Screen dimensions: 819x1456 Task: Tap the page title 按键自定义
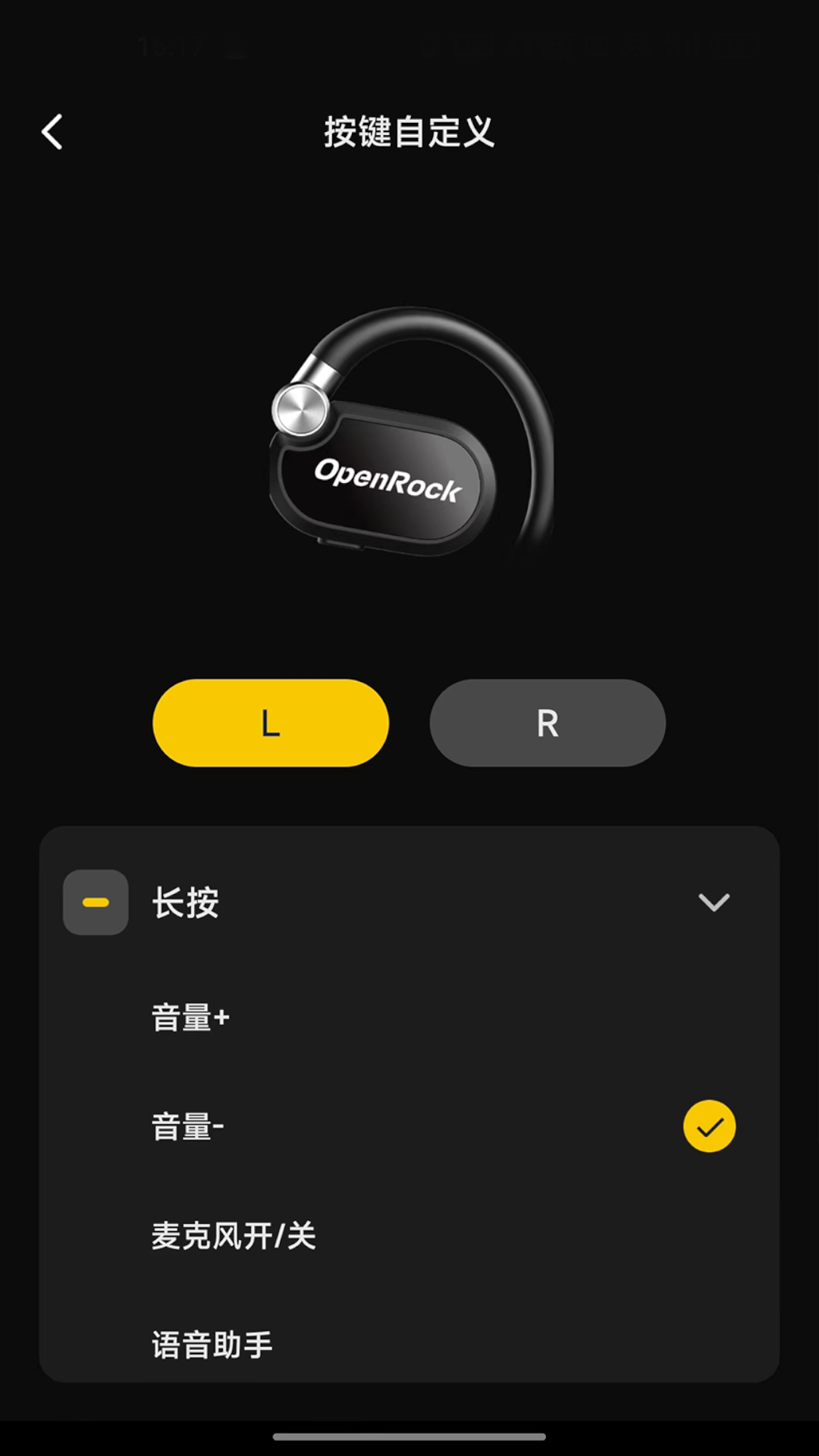(x=409, y=133)
